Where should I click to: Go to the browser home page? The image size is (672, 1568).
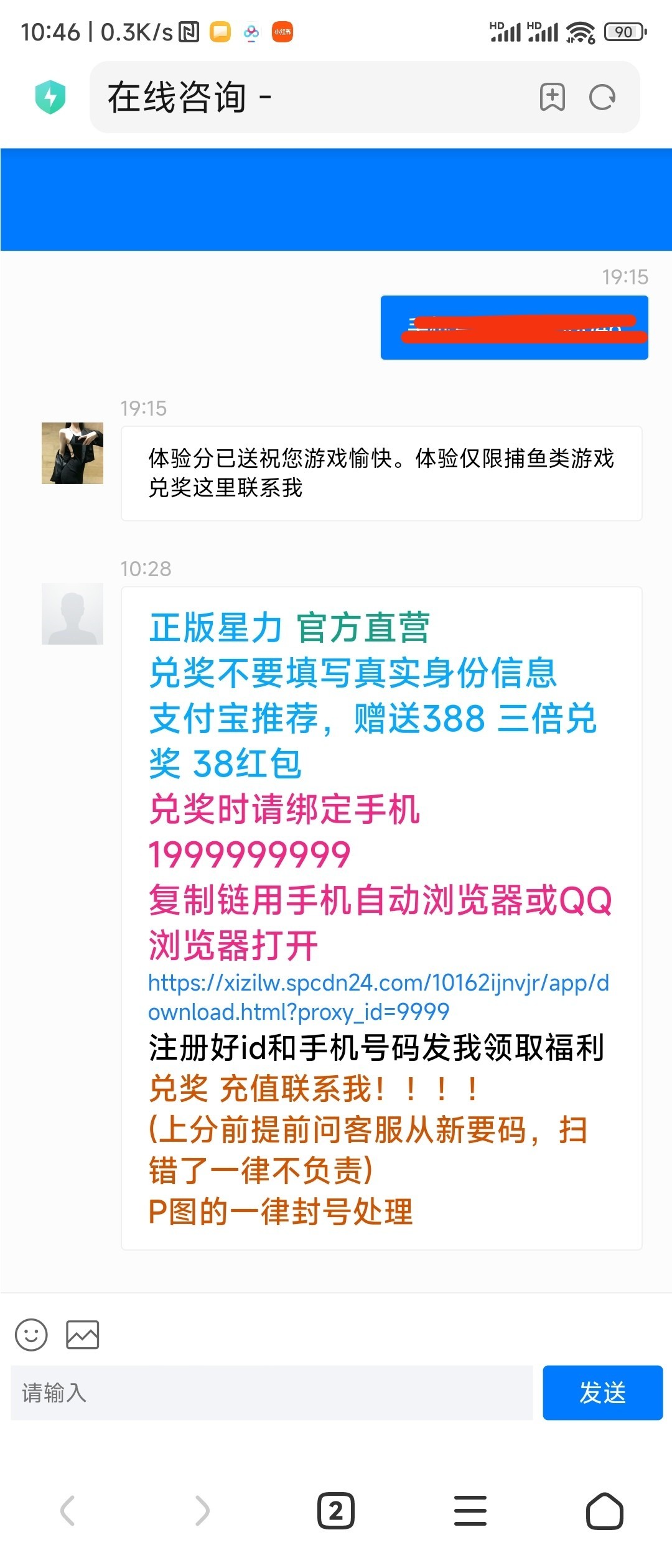pyautogui.click(x=604, y=1511)
